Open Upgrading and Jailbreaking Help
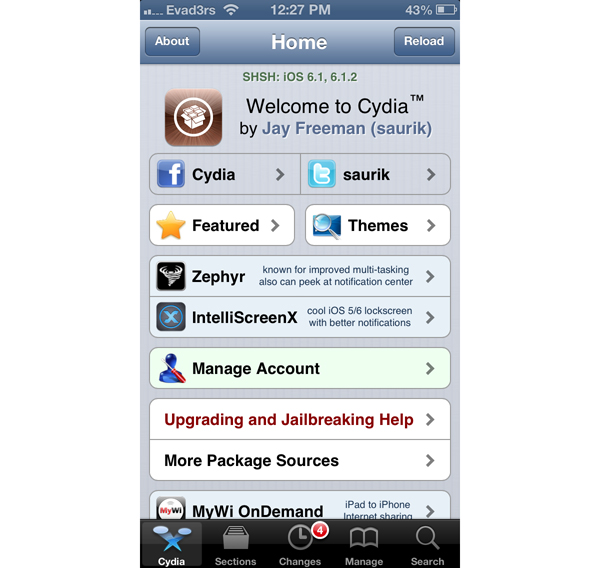 click(300, 419)
